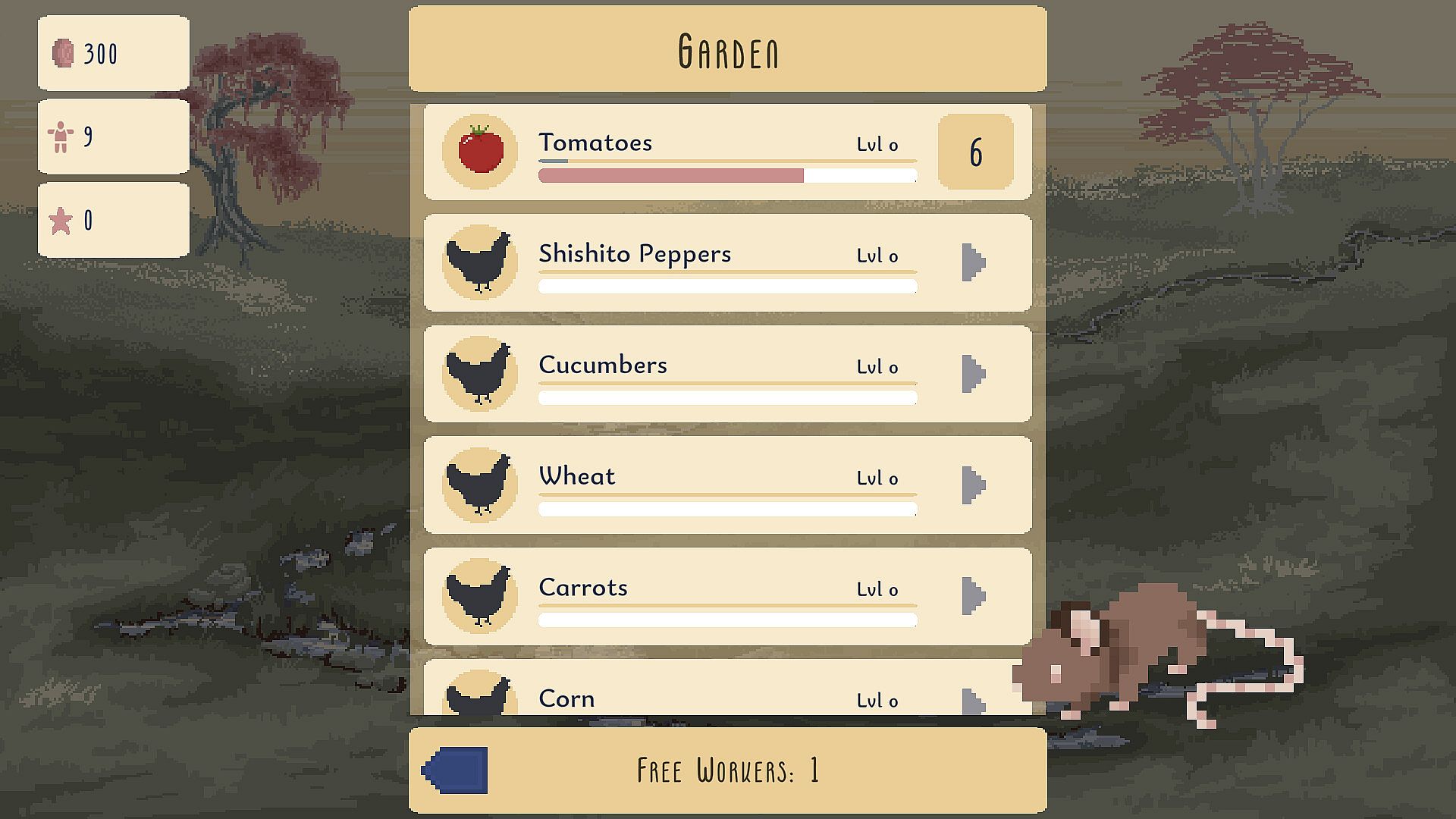Go back using the blue arrow
Screen dimensions: 1456x819
[456, 770]
